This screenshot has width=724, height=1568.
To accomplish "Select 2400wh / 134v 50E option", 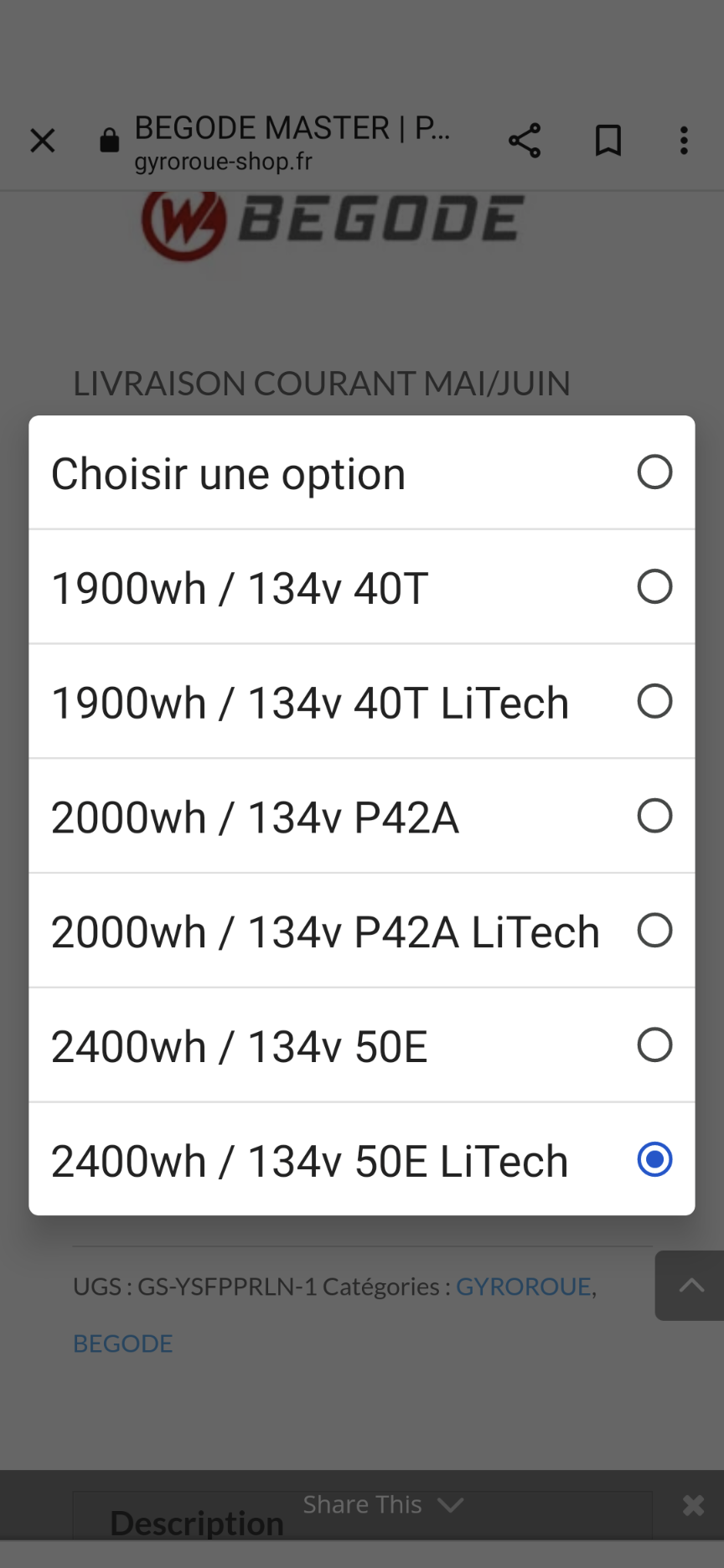I will [x=362, y=1045].
